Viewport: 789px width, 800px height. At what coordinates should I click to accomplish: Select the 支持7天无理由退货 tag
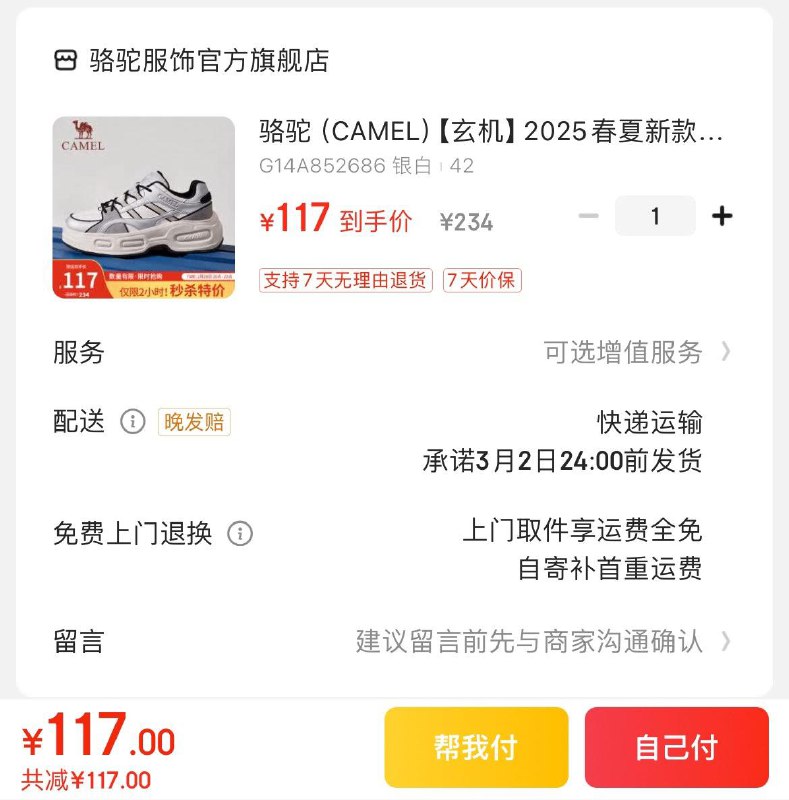(x=346, y=281)
